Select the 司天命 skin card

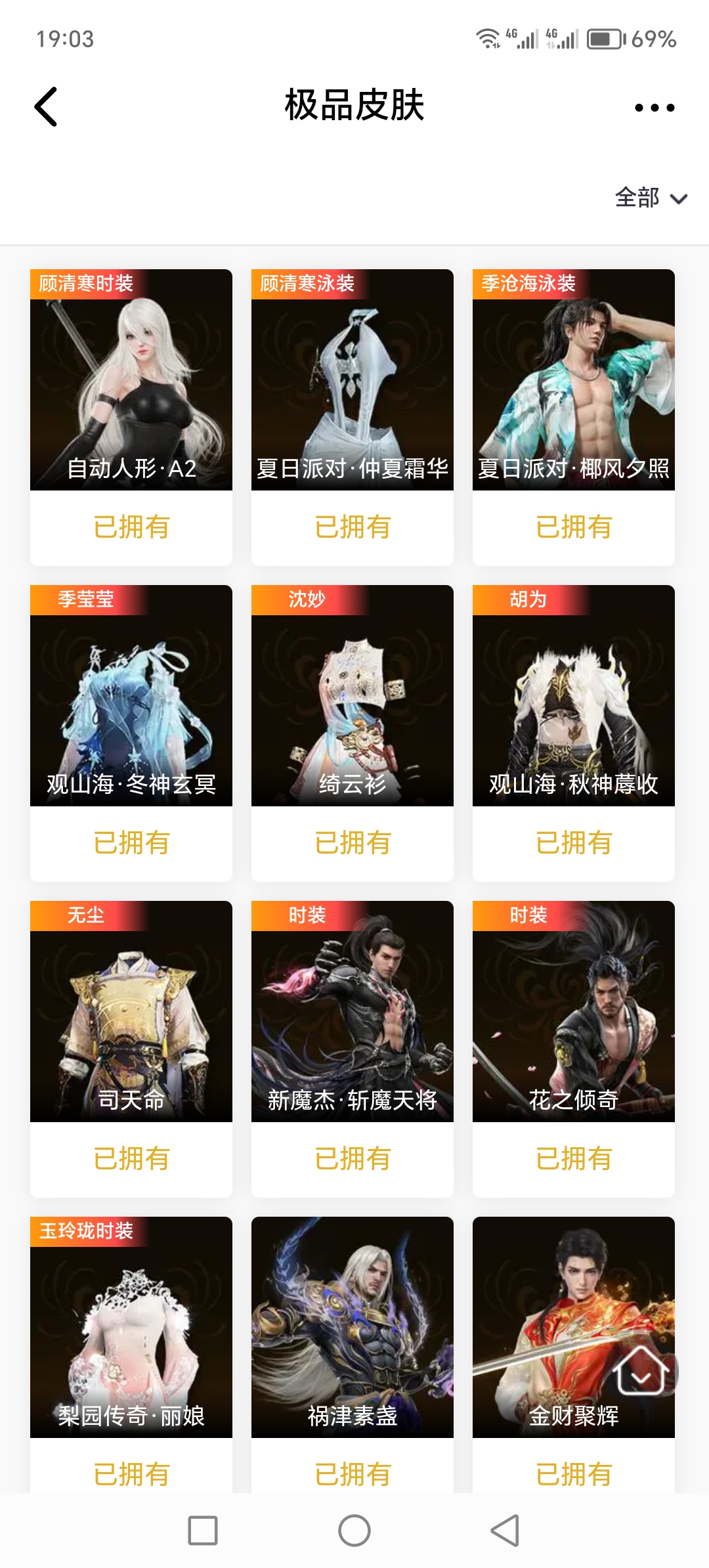pos(131,1012)
